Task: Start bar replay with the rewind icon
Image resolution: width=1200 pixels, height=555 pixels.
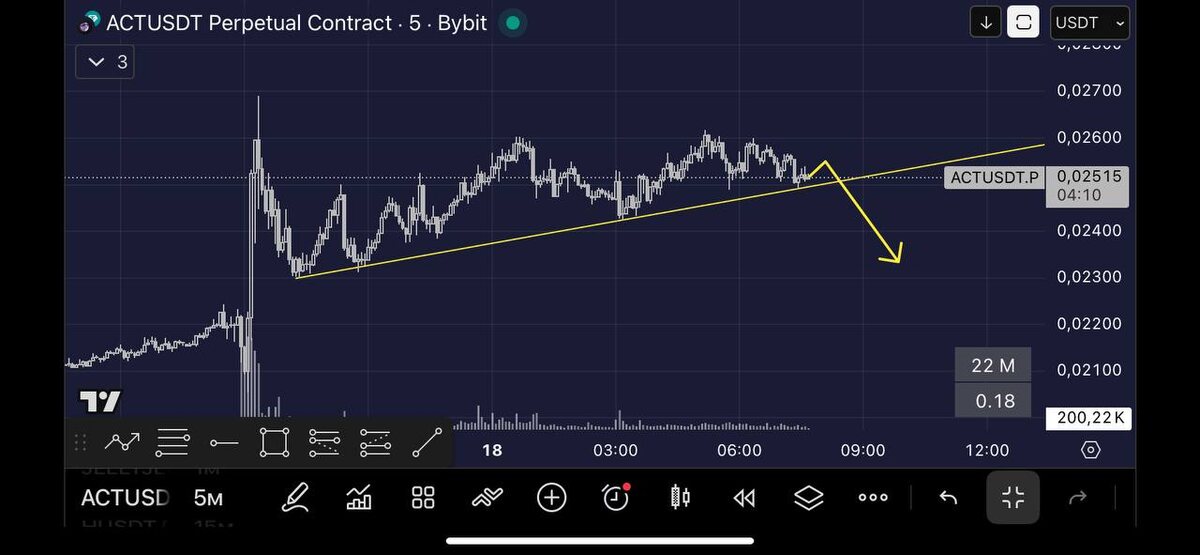Action: (744, 498)
